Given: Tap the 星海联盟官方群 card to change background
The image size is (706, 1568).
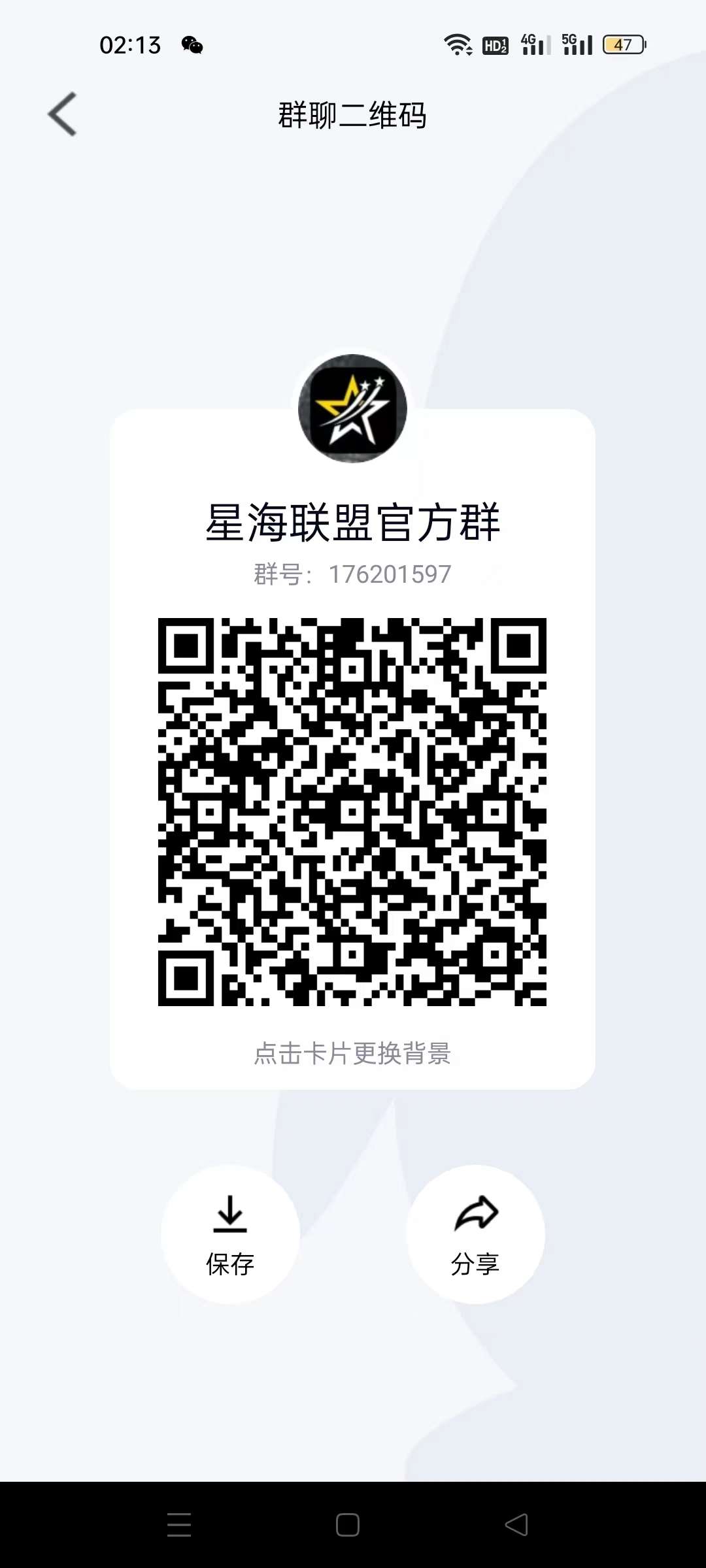Looking at the screenshot, I should point(352,749).
